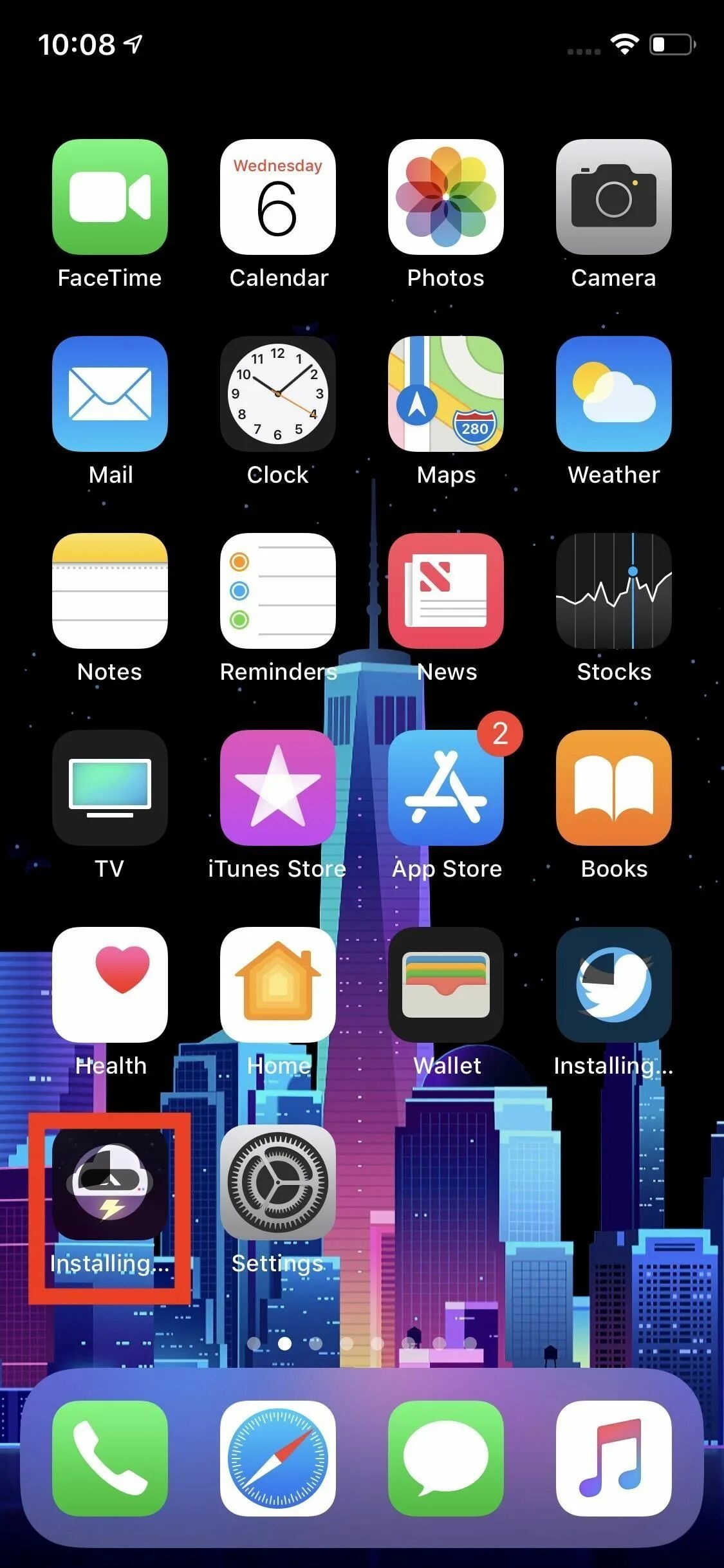Open the Settings app
The image size is (724, 1568).
coord(278,1182)
